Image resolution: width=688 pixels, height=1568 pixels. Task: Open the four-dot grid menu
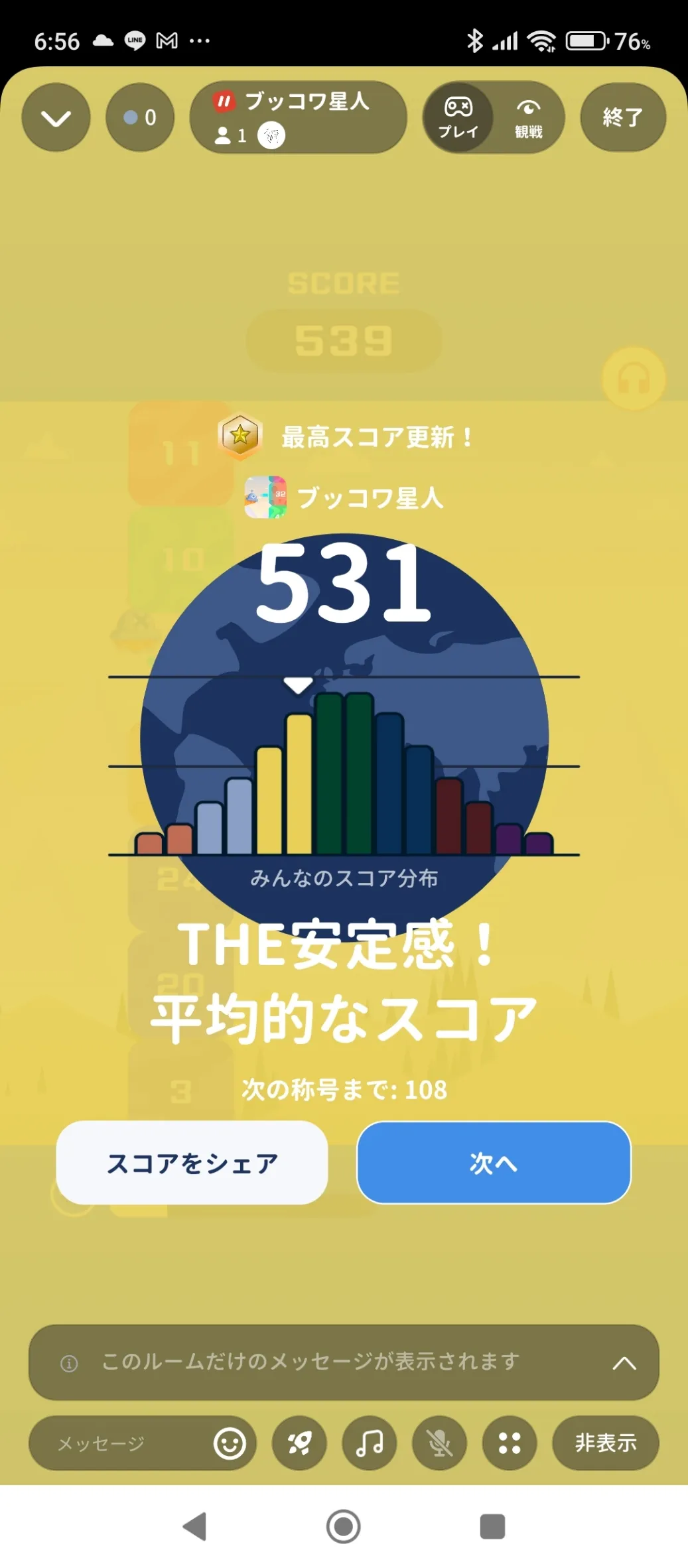click(x=510, y=1443)
